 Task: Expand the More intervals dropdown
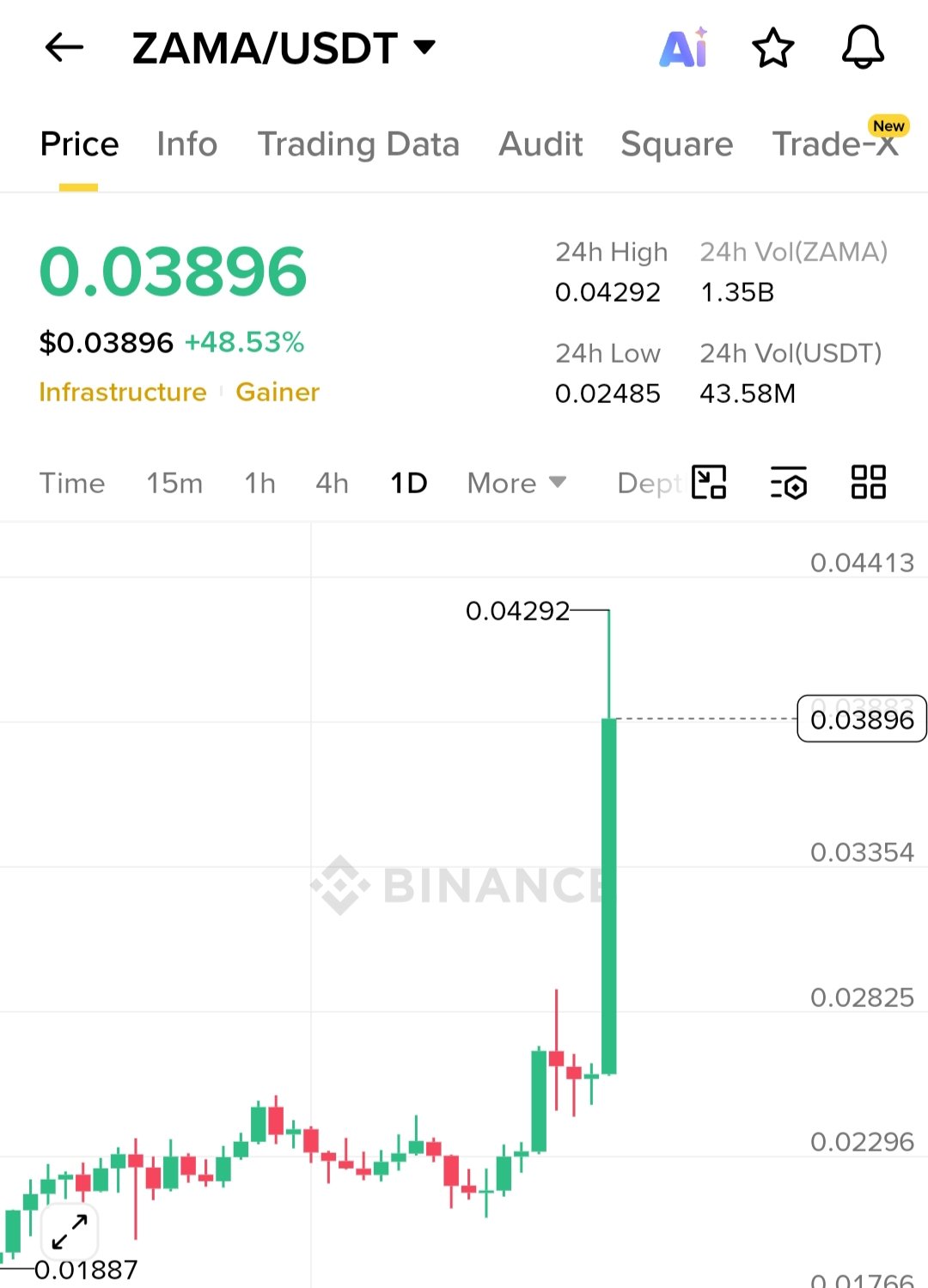pos(516,483)
